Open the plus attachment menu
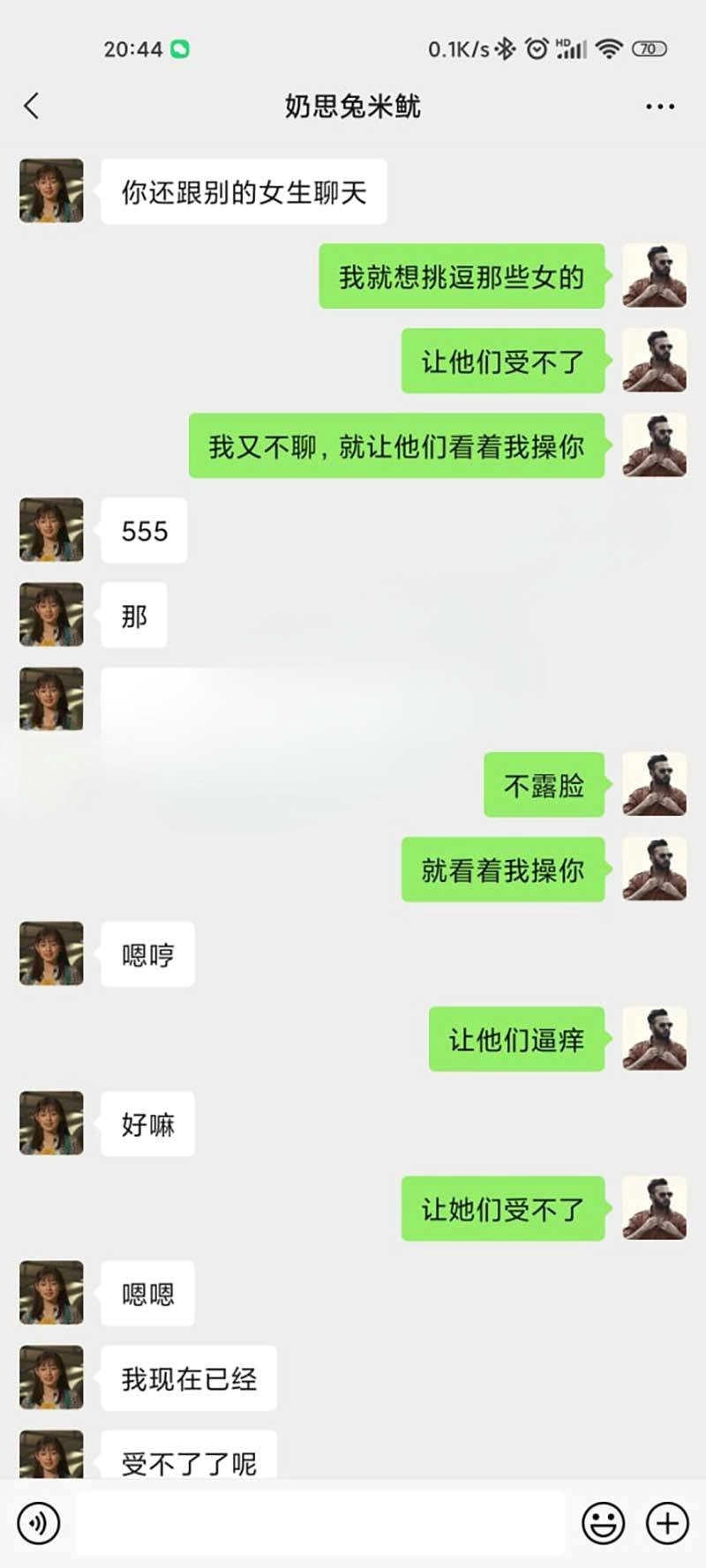The height and width of the screenshot is (1568, 706). click(x=667, y=1522)
